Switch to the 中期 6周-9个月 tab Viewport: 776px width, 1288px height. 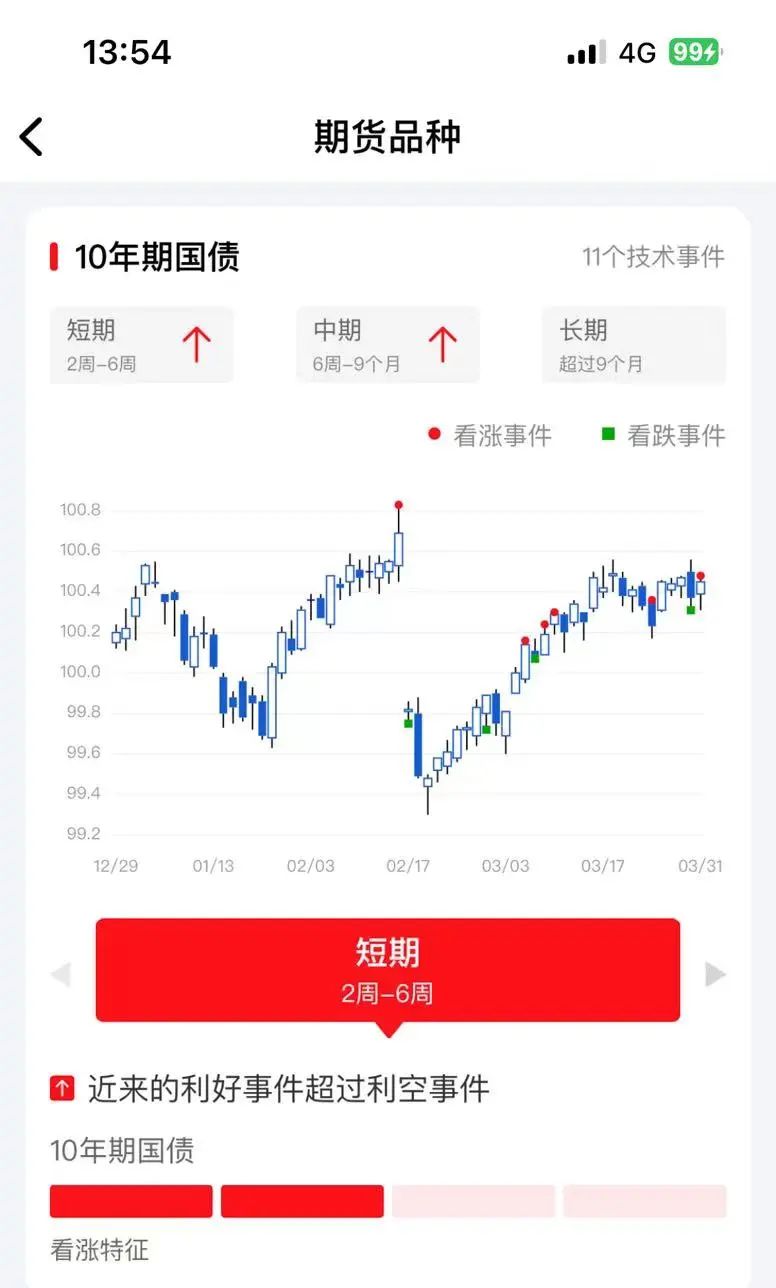pyautogui.click(x=387, y=345)
